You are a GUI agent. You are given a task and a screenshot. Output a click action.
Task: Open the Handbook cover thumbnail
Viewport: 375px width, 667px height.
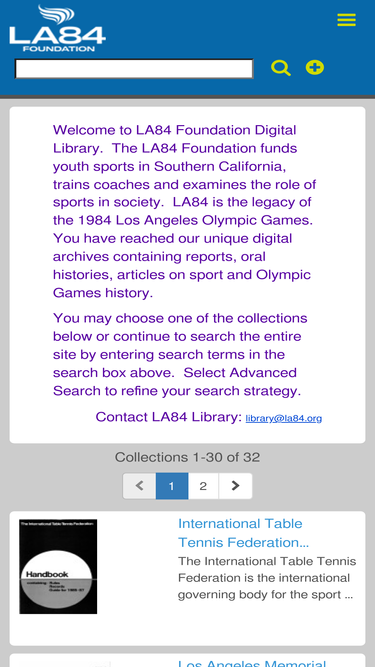(x=58, y=566)
